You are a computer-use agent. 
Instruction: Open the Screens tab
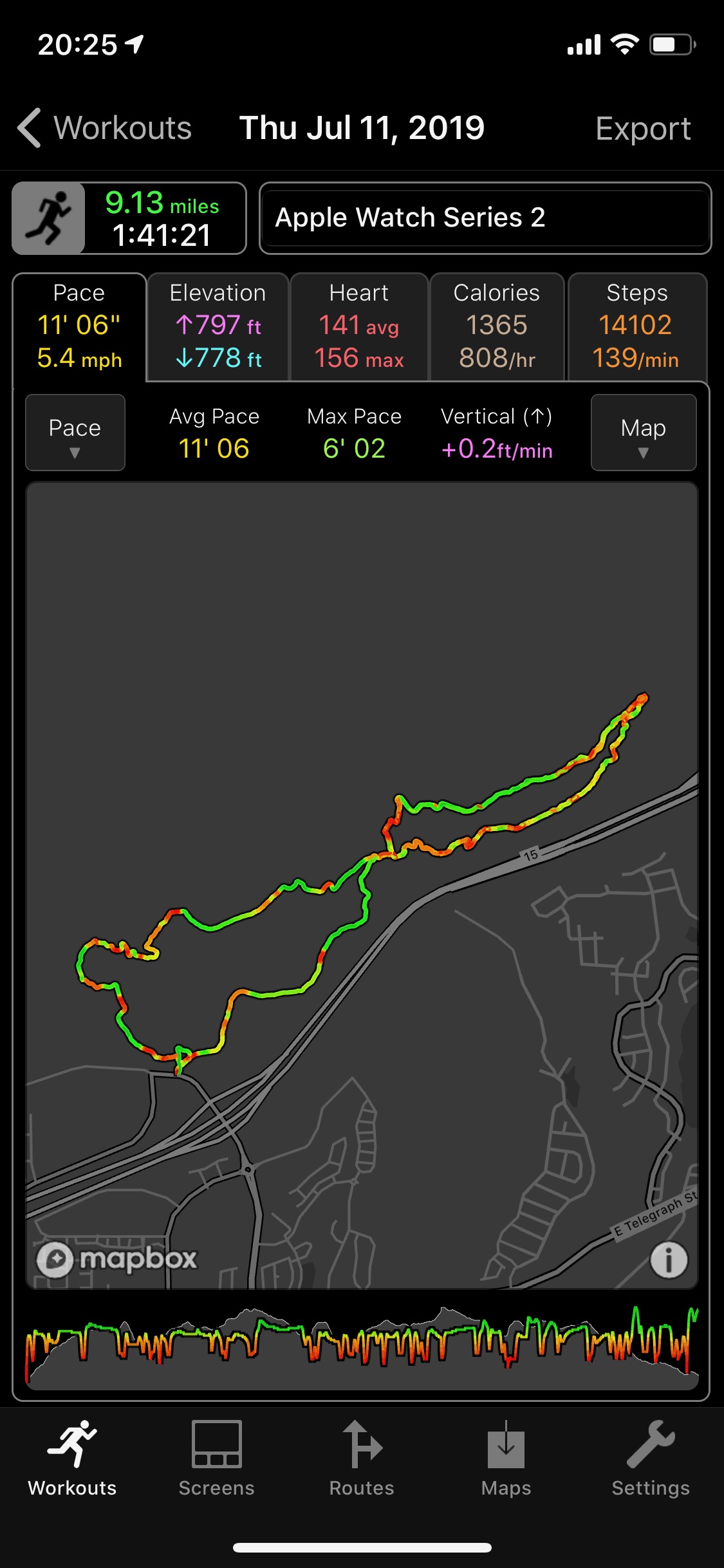pyautogui.click(x=217, y=1458)
